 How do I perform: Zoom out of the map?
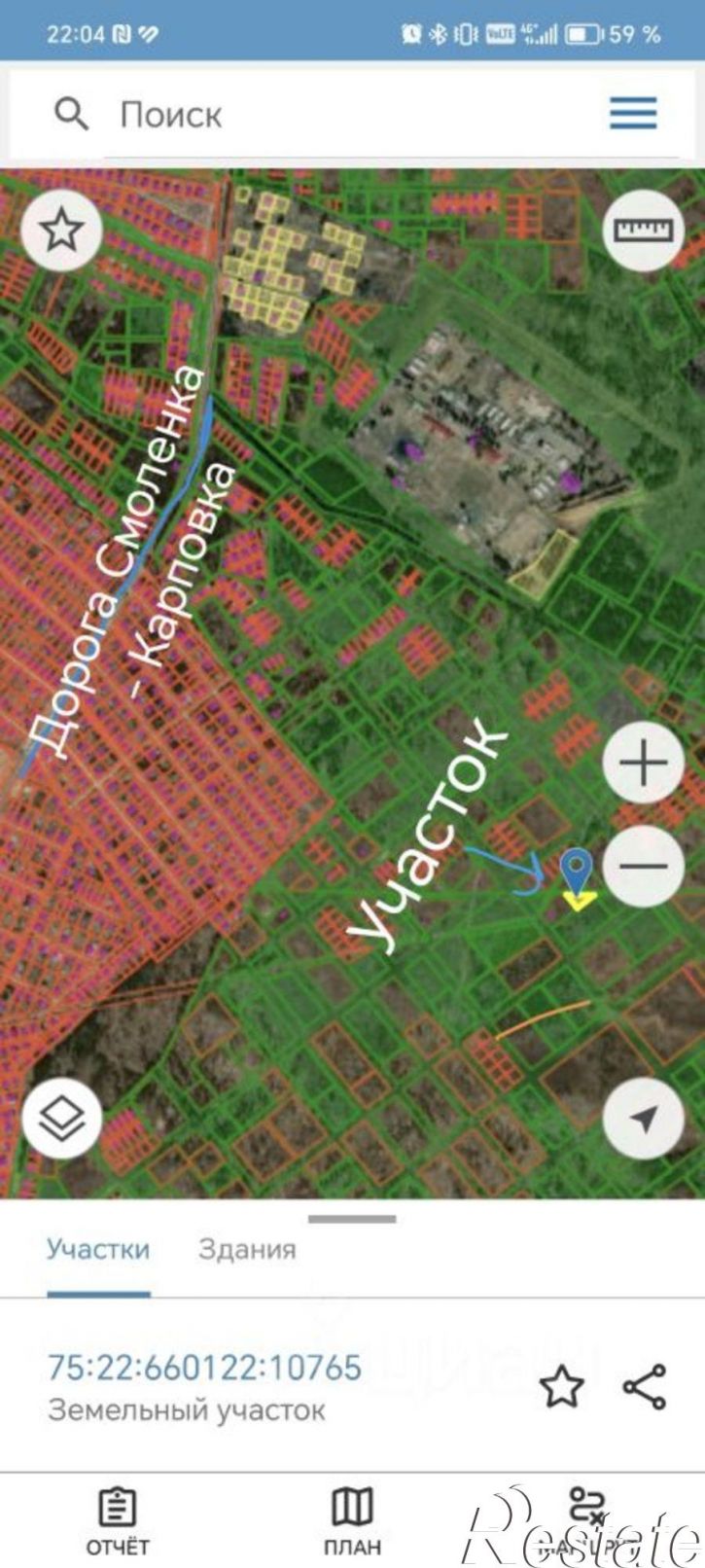point(643,866)
